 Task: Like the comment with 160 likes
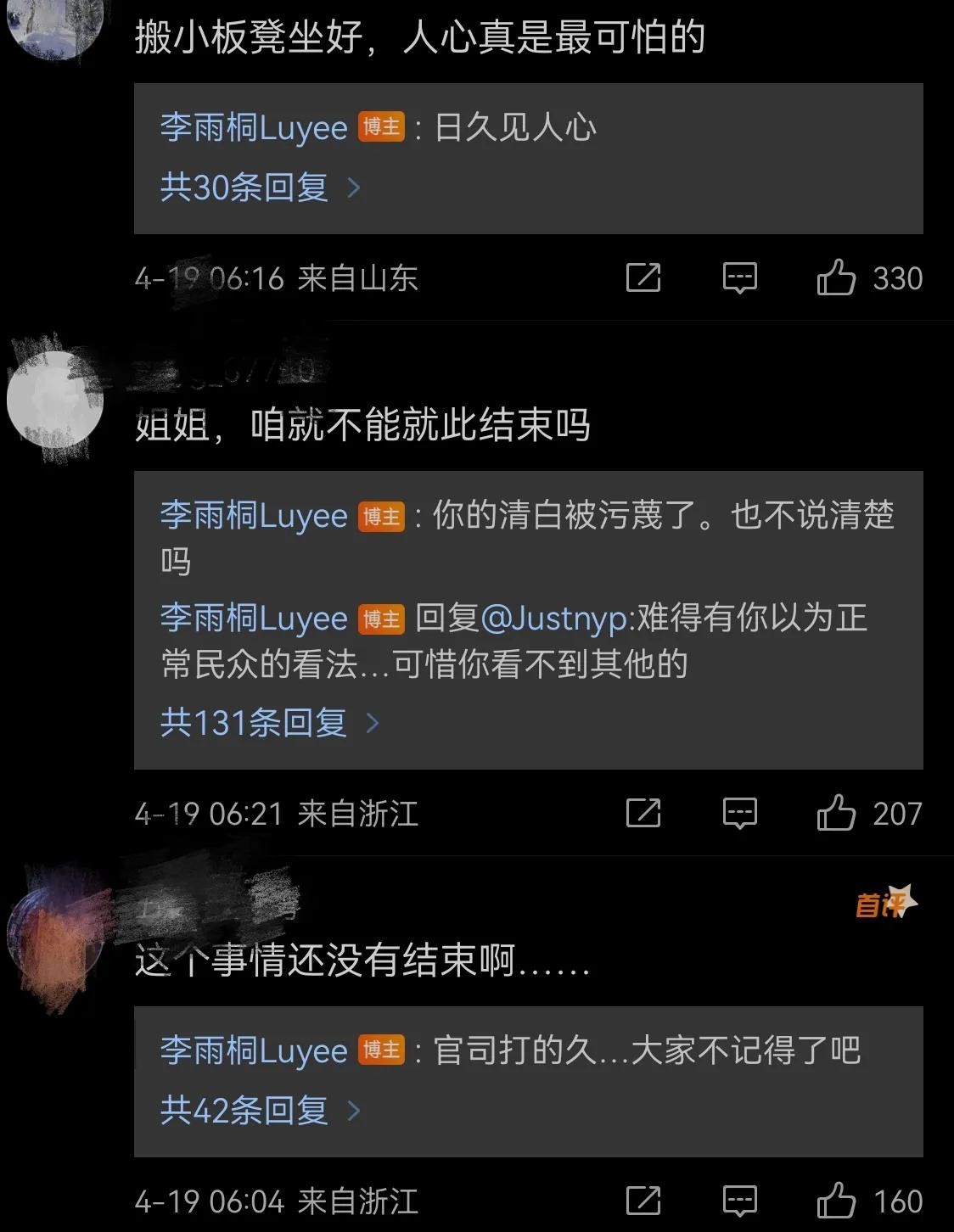836,1201
